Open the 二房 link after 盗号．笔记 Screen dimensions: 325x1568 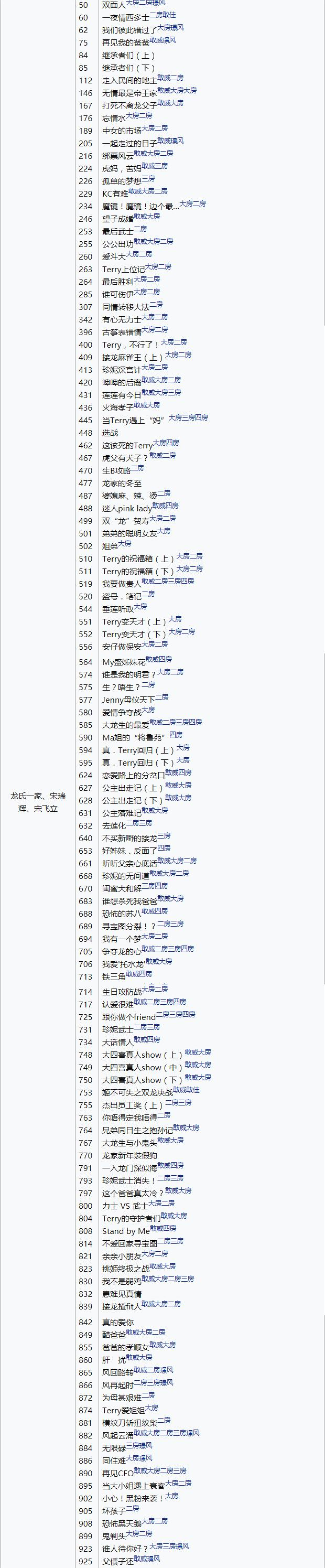pyautogui.click(x=148, y=594)
